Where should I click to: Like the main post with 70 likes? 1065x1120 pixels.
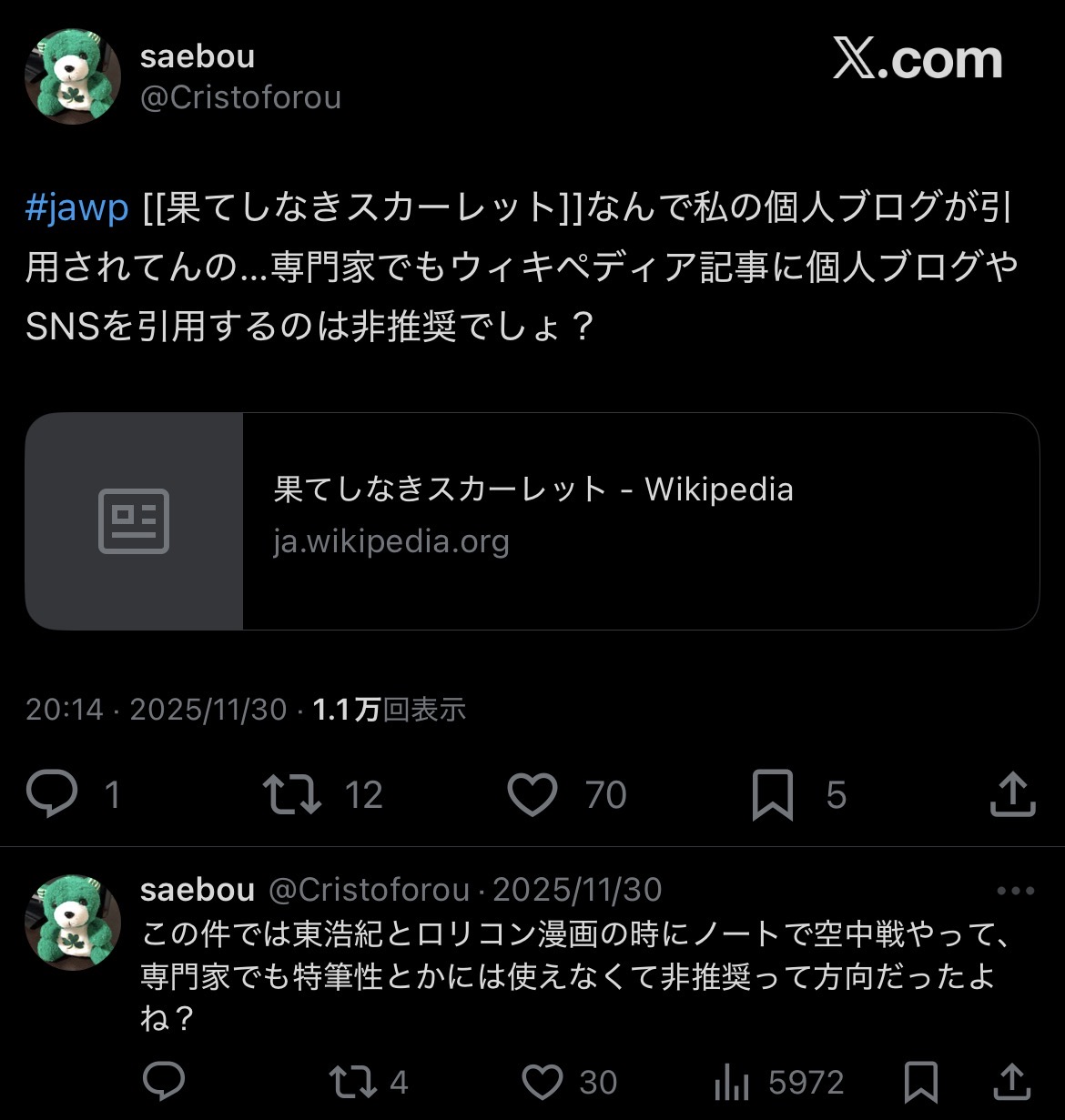[x=532, y=794]
